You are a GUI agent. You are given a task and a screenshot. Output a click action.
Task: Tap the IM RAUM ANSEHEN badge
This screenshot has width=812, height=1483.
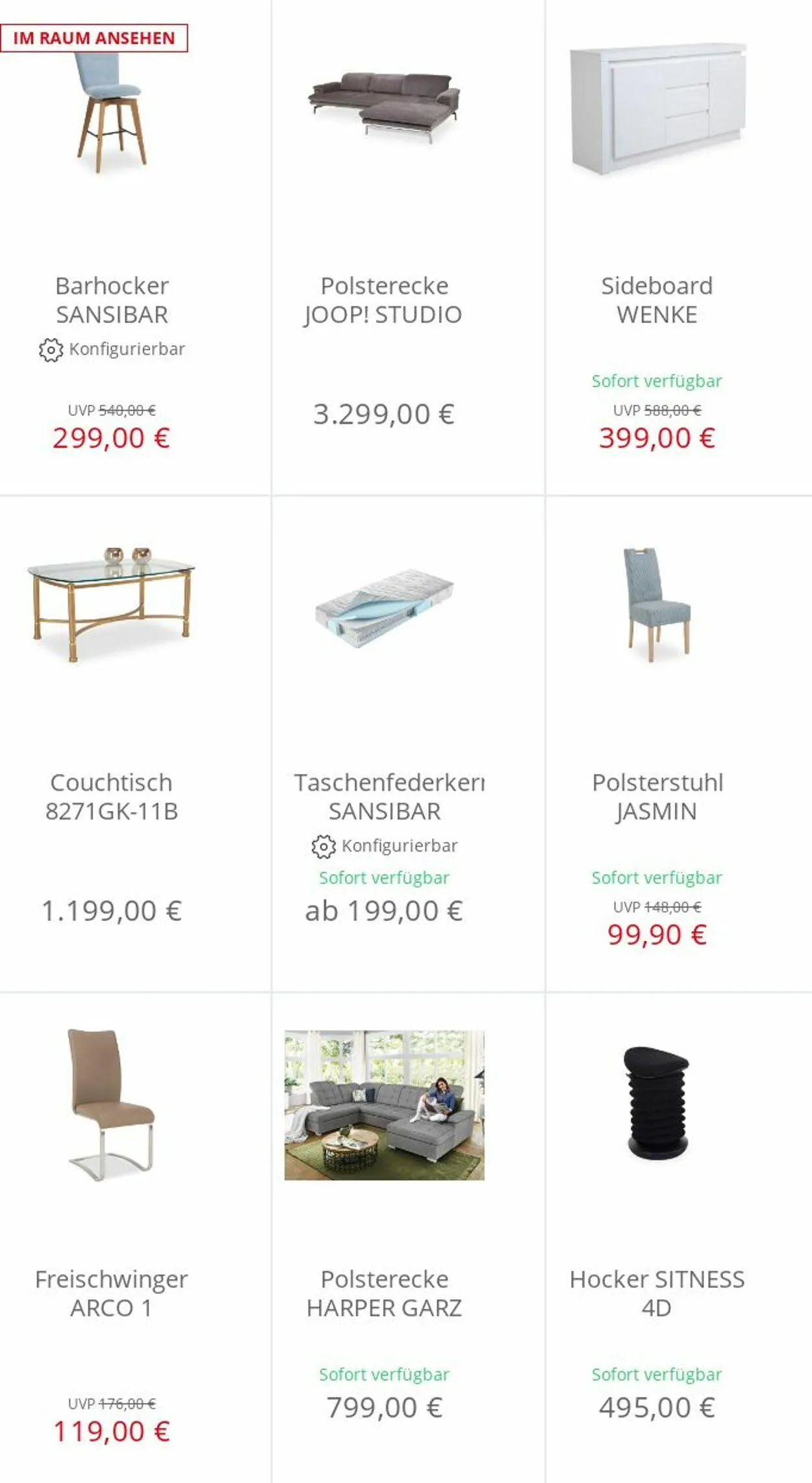tap(94, 38)
